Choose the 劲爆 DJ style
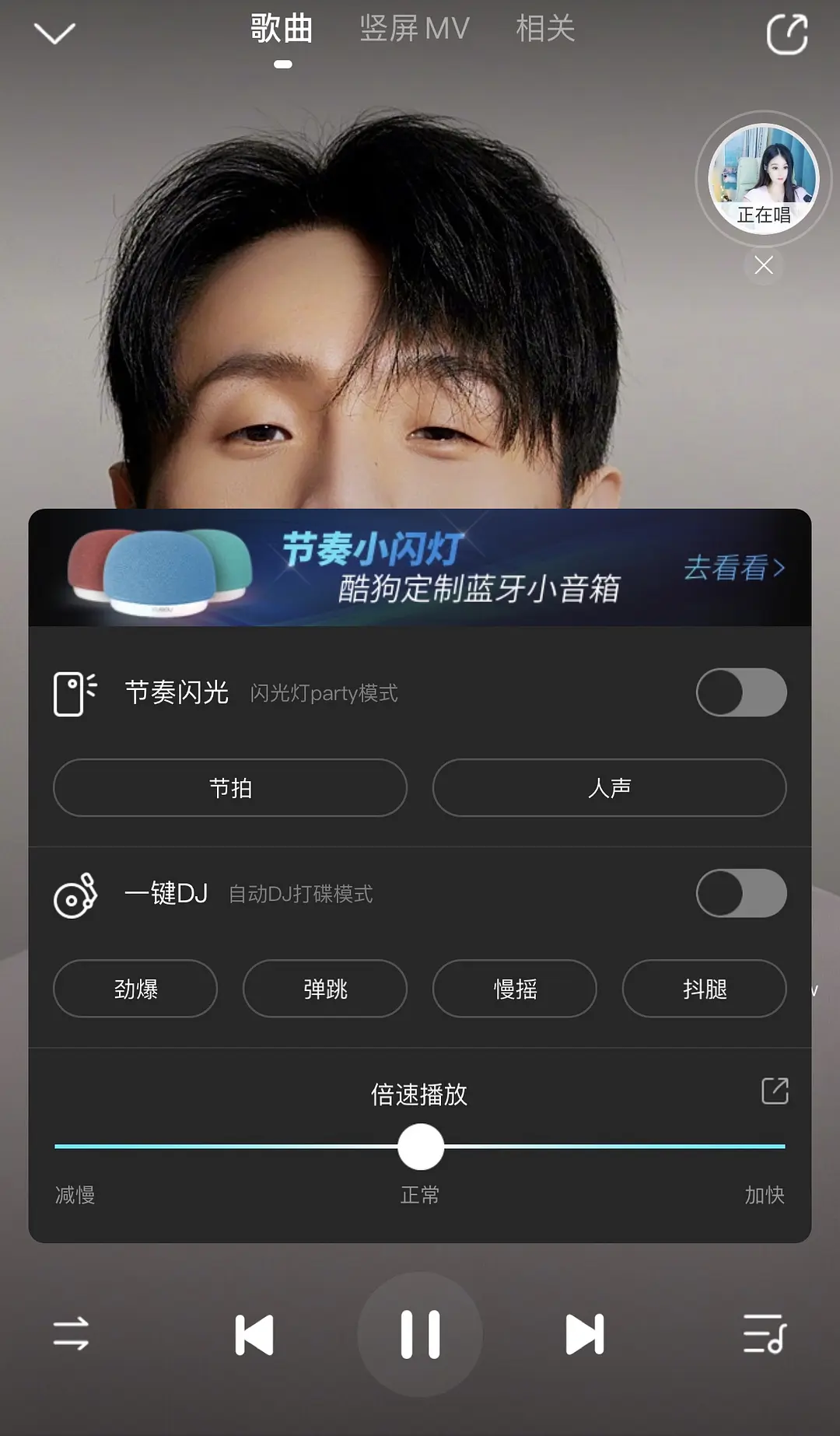This screenshot has width=840, height=1436. 135,989
